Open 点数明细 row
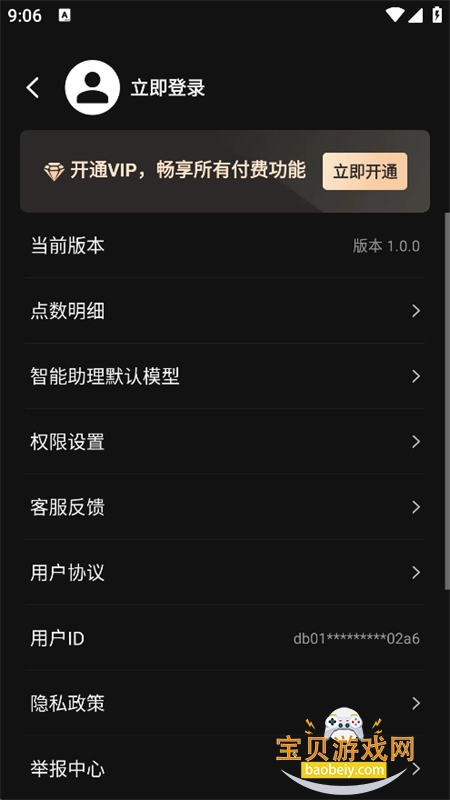Image resolution: width=450 pixels, height=800 pixels. coord(225,311)
